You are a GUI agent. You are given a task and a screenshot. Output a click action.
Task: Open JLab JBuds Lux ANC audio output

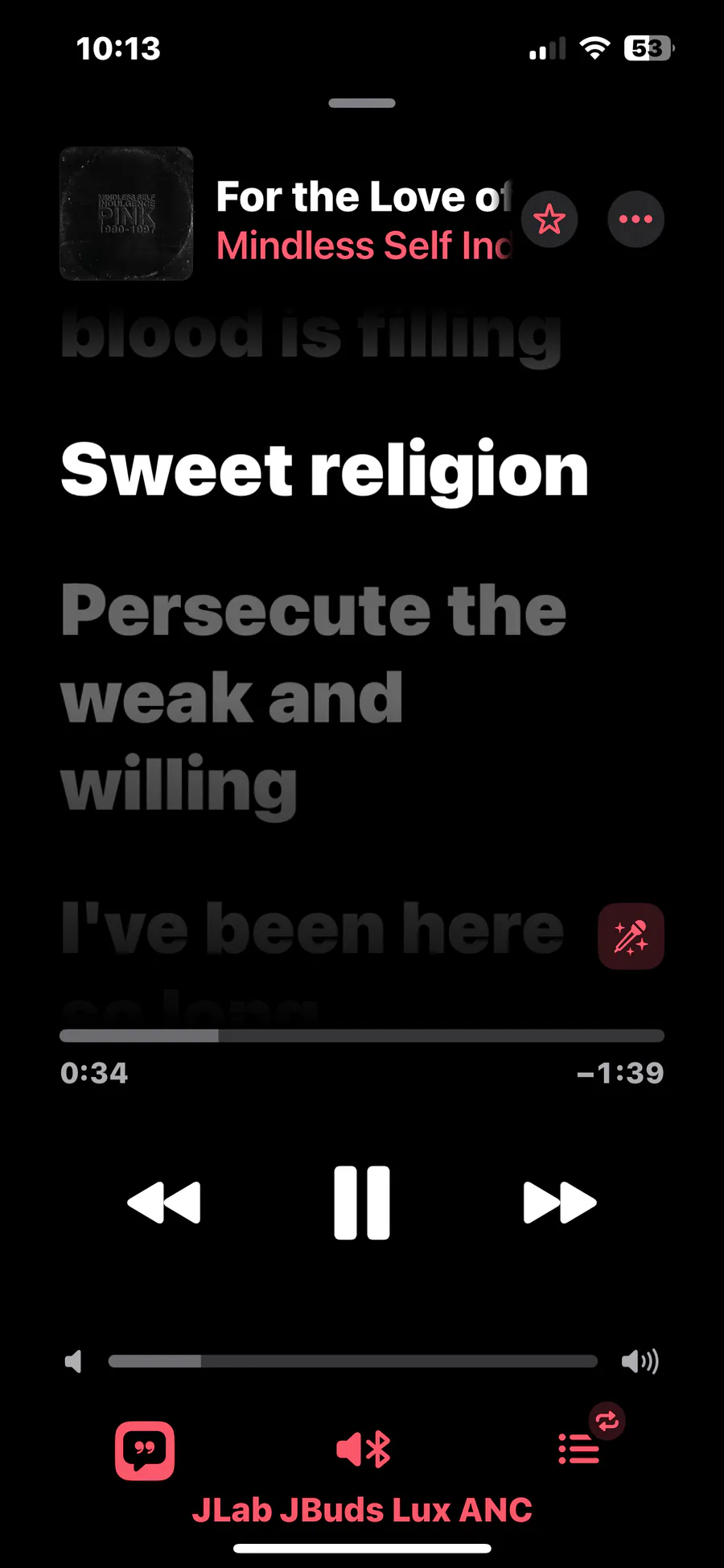tap(363, 1450)
